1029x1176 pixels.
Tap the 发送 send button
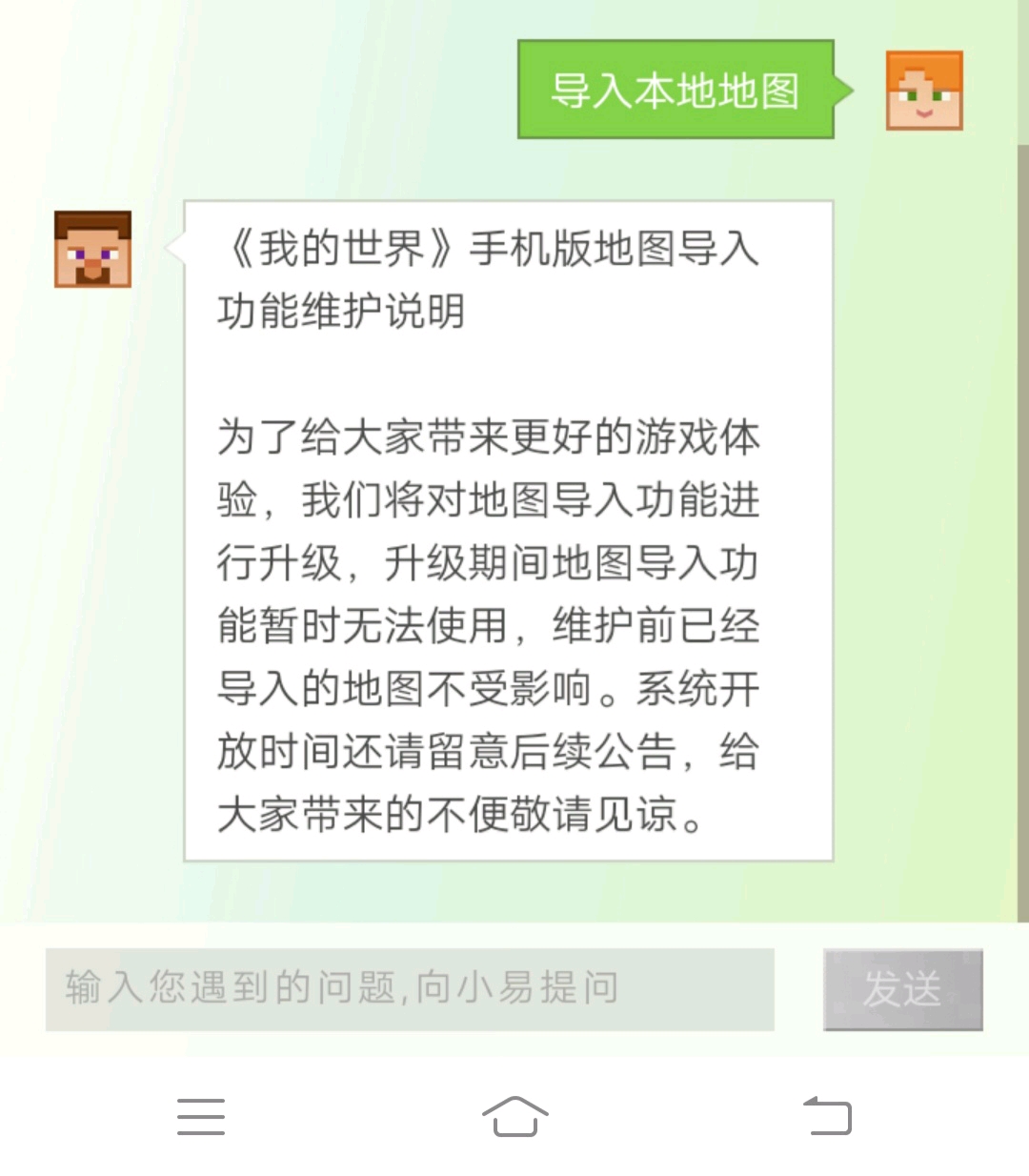(x=902, y=989)
